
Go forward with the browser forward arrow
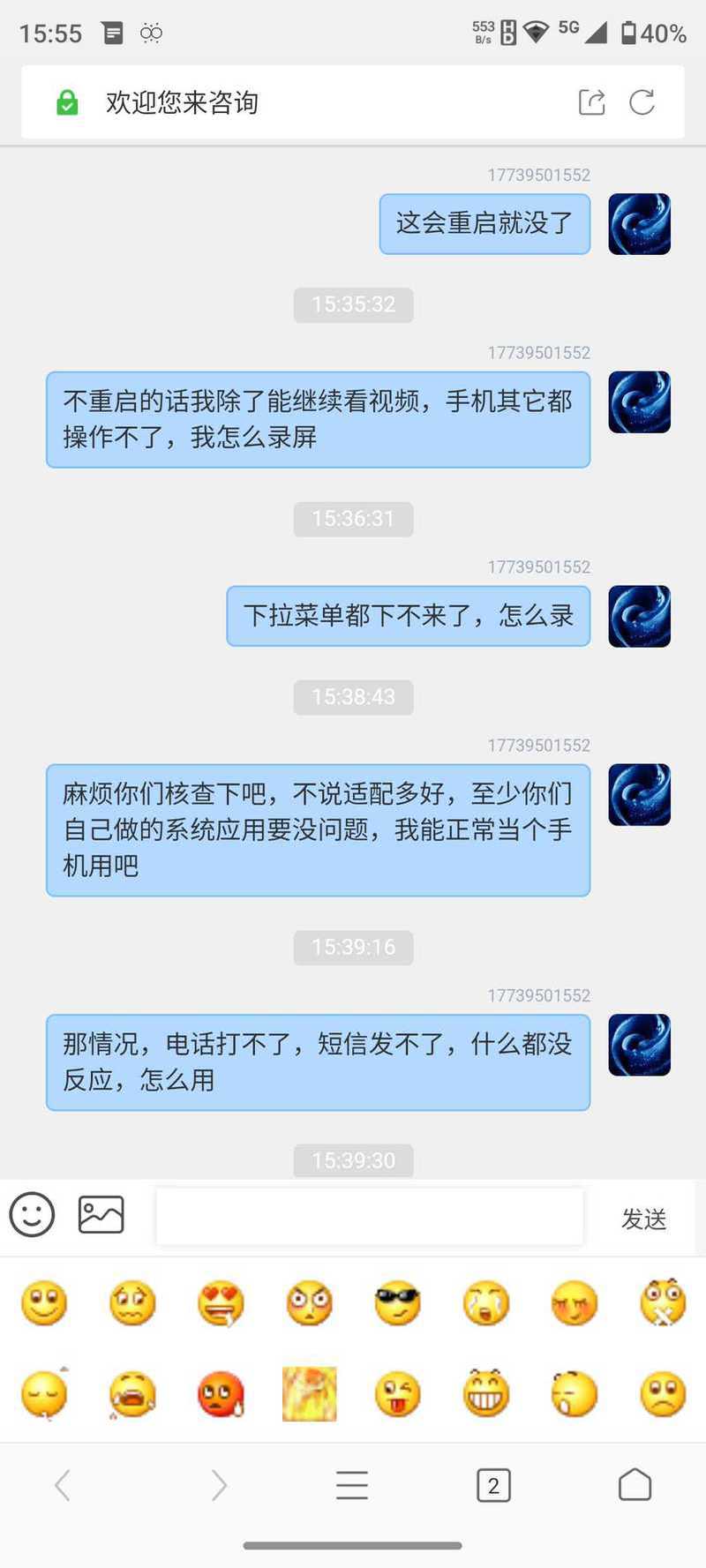click(219, 1485)
